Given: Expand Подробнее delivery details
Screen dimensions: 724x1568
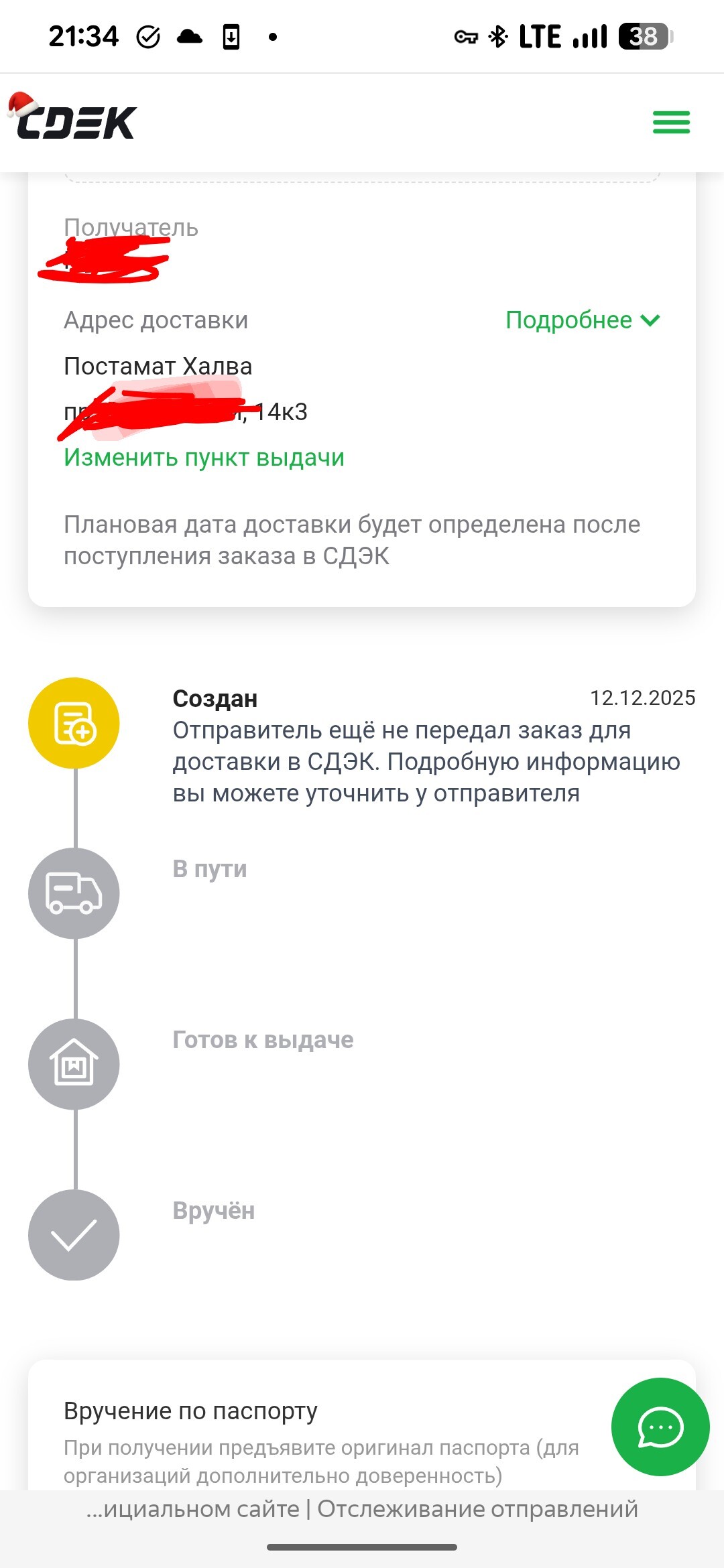Looking at the screenshot, I should coord(582,320).
